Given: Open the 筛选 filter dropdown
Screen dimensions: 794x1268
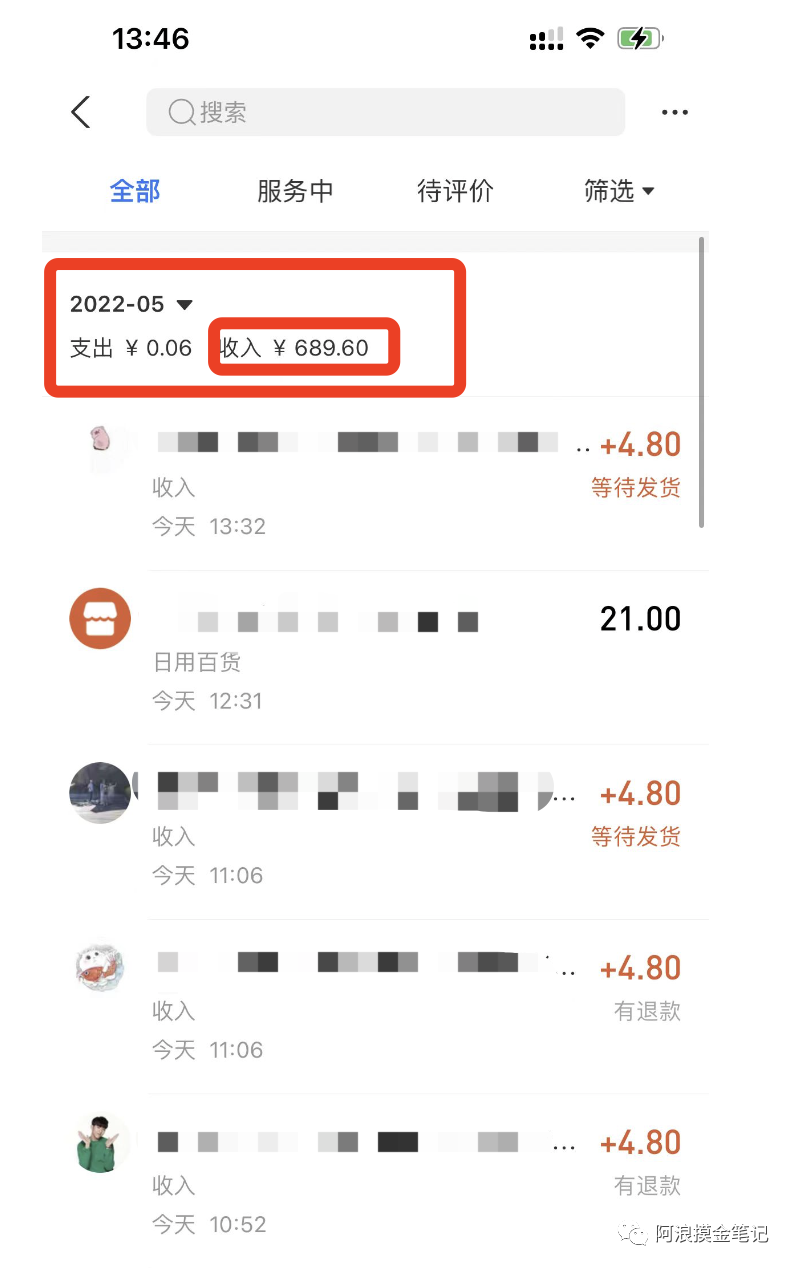Looking at the screenshot, I should [x=619, y=191].
